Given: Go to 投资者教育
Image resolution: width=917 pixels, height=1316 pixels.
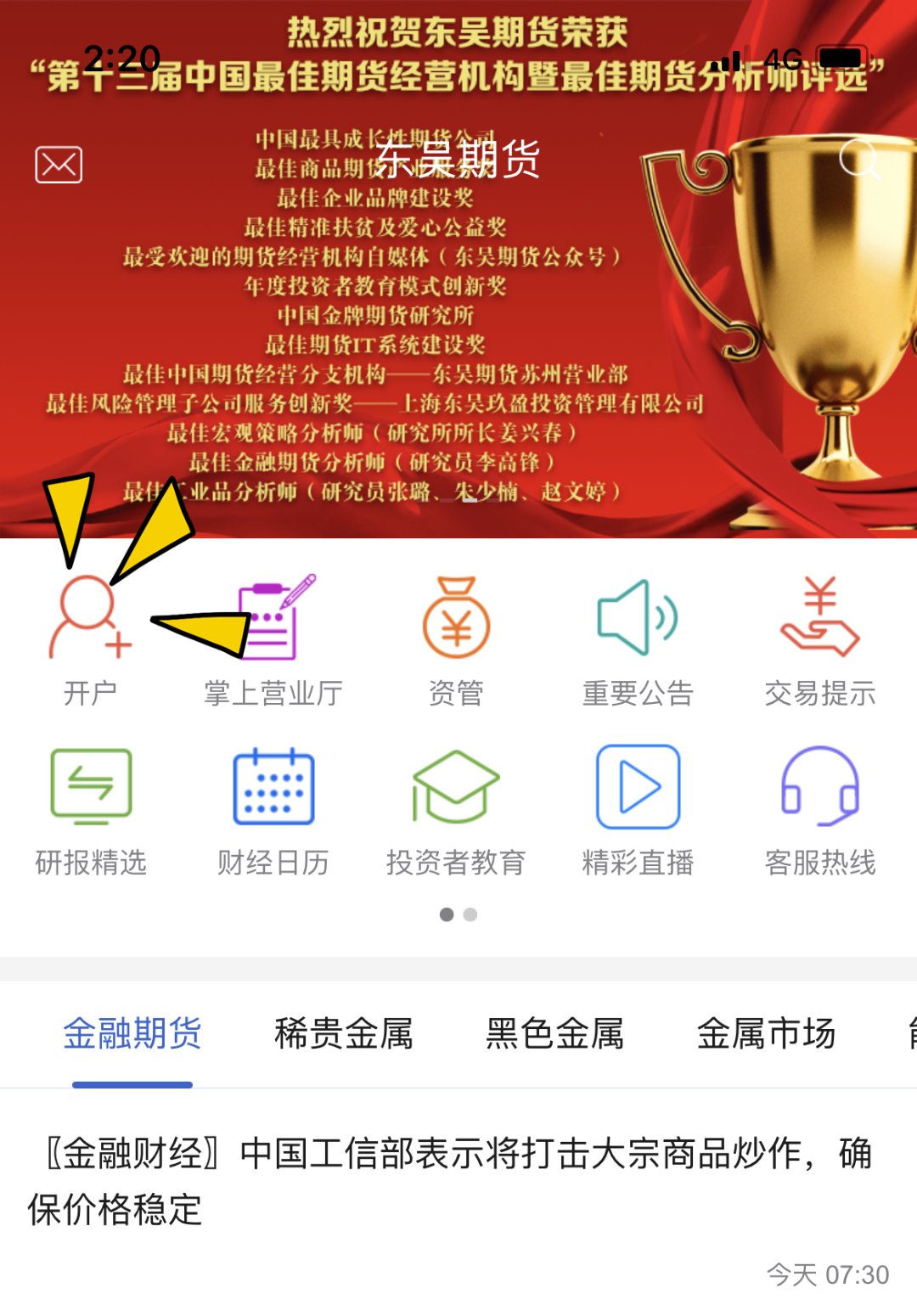Looking at the screenshot, I should pyautogui.click(x=456, y=811).
